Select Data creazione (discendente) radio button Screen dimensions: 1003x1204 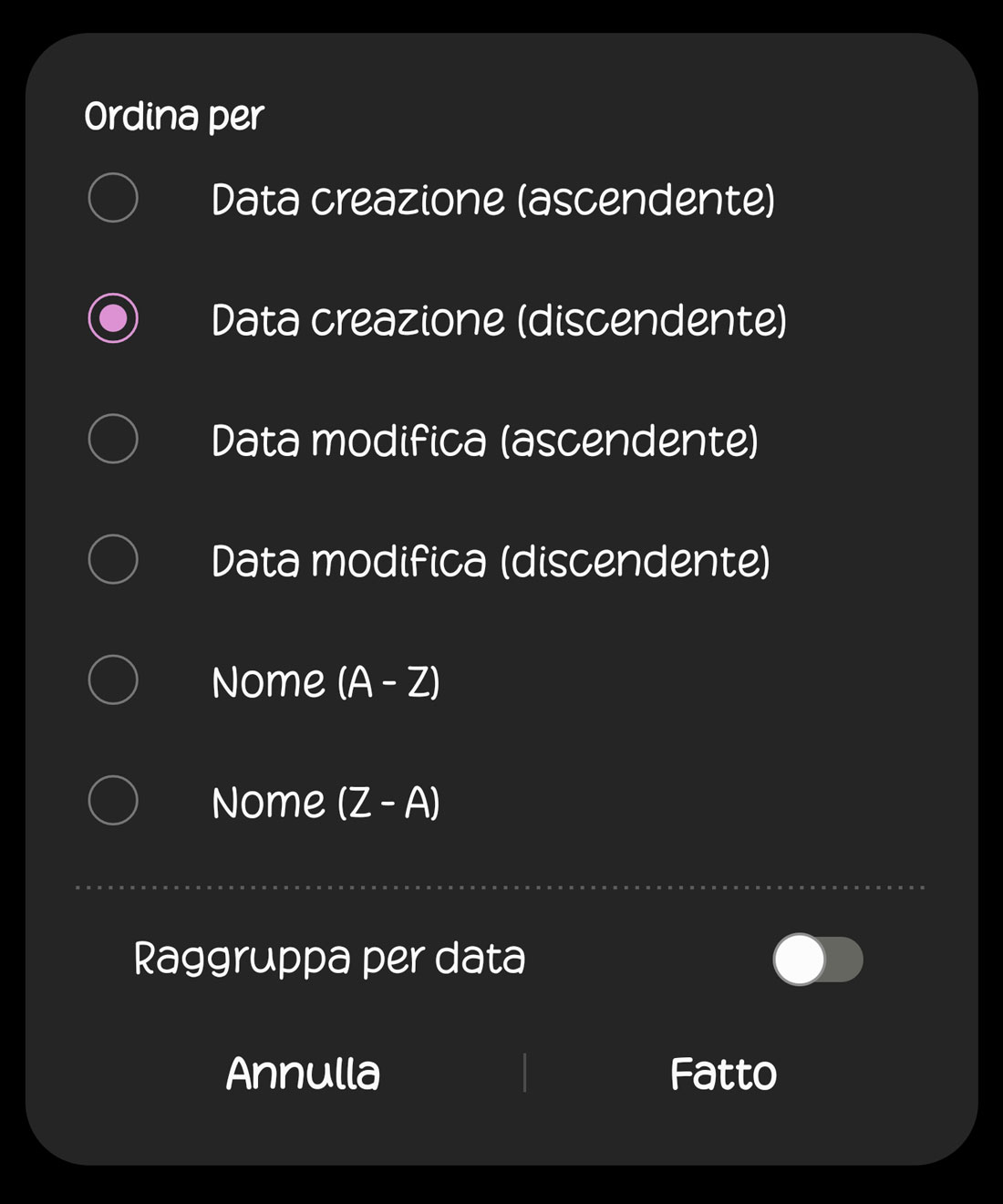111,319
